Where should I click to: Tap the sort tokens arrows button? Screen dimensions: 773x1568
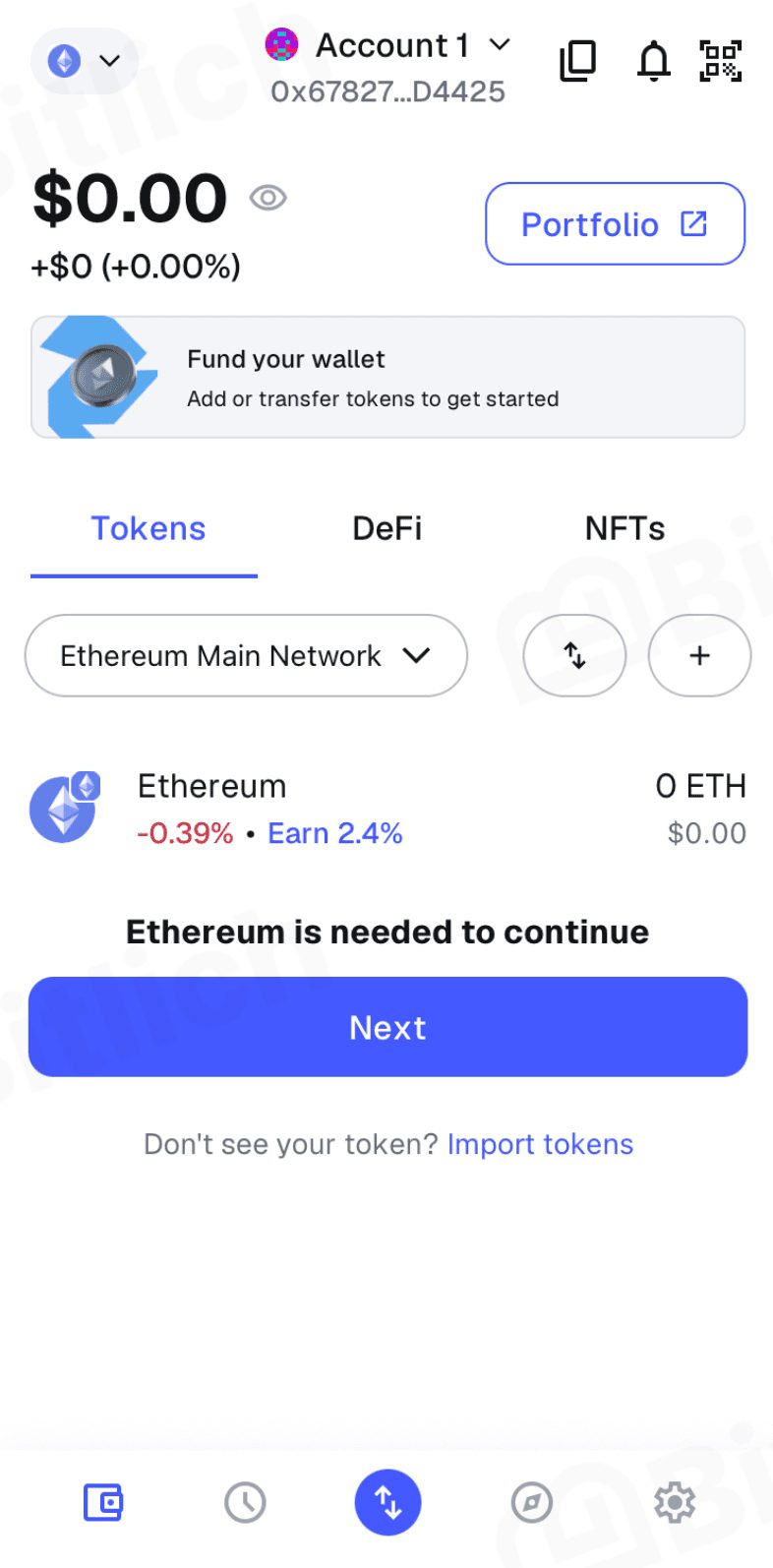click(574, 656)
